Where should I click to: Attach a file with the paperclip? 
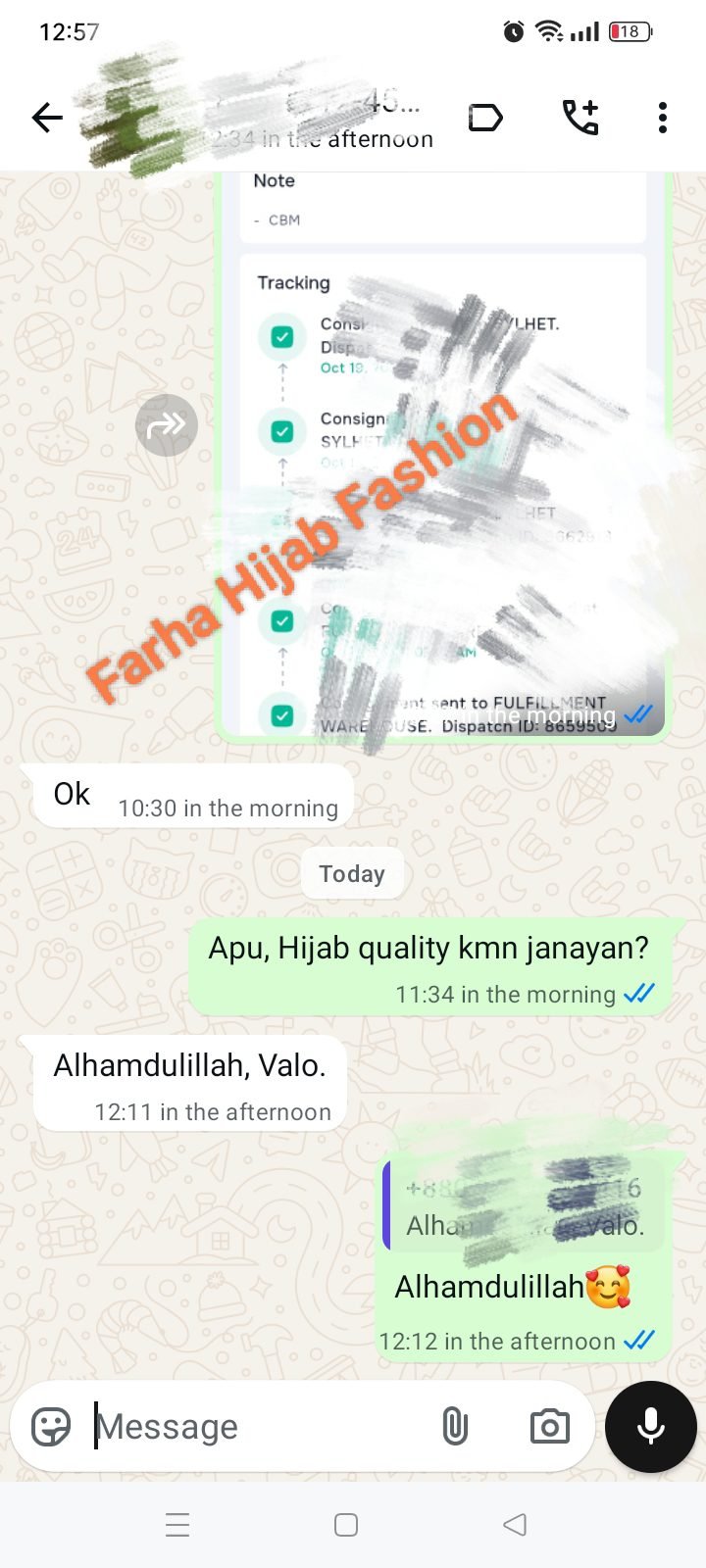coord(455,1427)
